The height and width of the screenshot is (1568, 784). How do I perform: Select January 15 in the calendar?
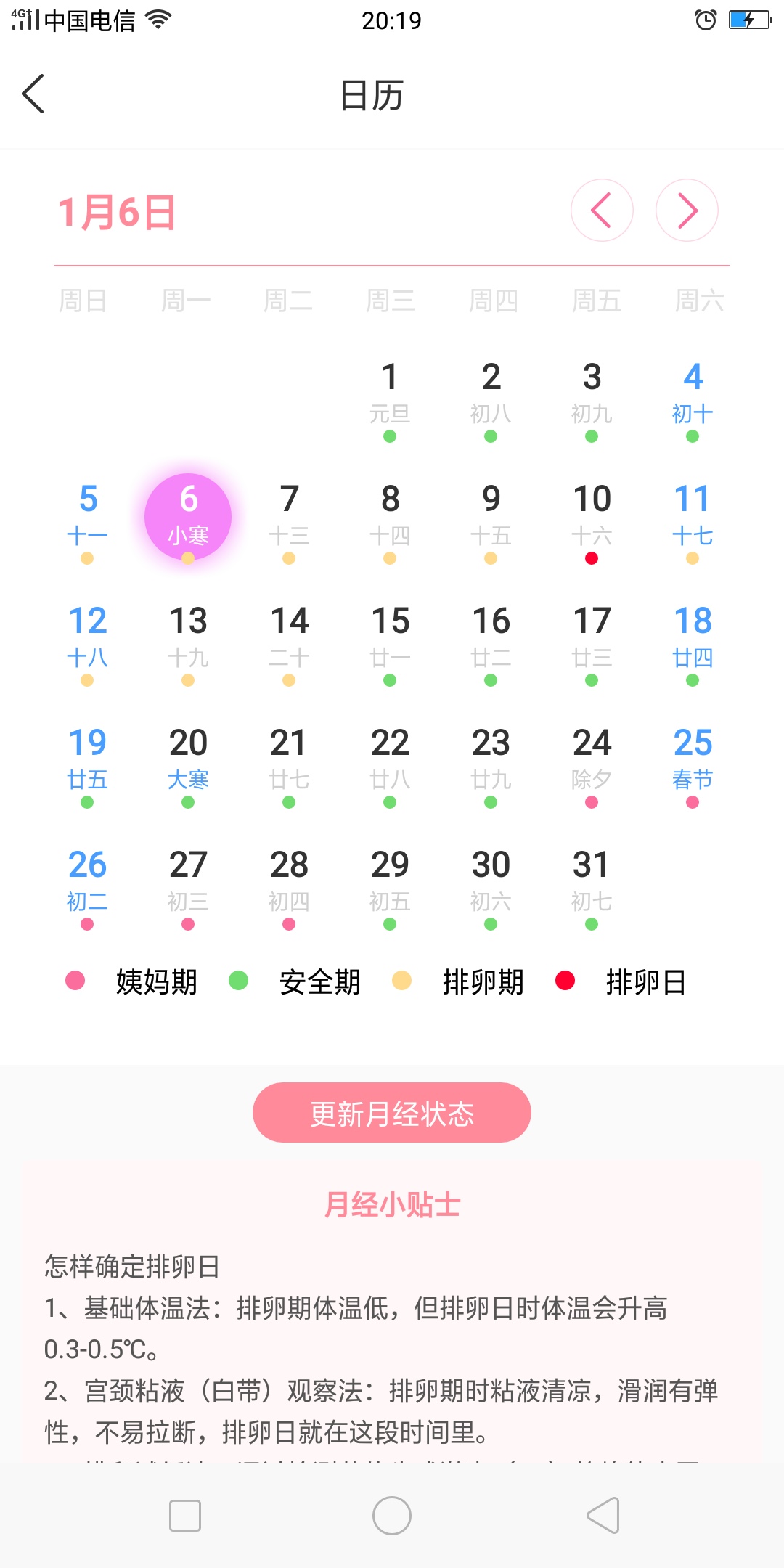390,640
